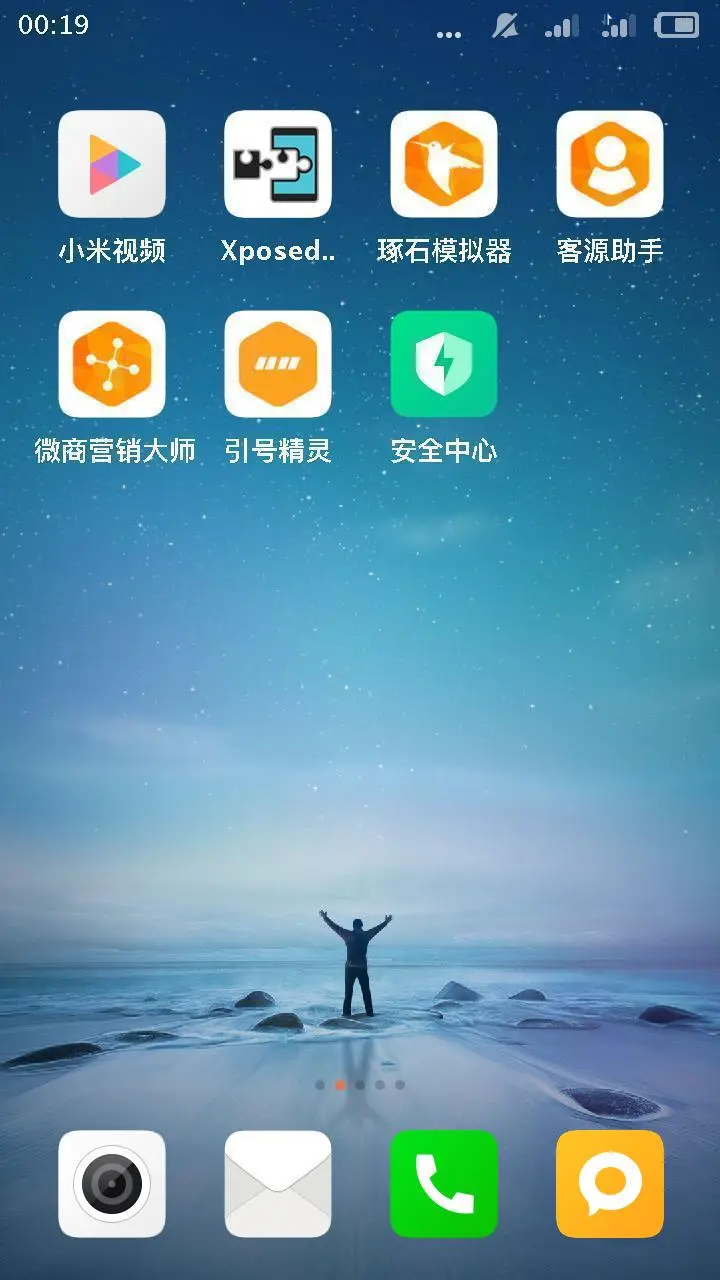Screen dimensions: 720x1280
Task: Launch the 客源助手 app
Action: pos(610,164)
